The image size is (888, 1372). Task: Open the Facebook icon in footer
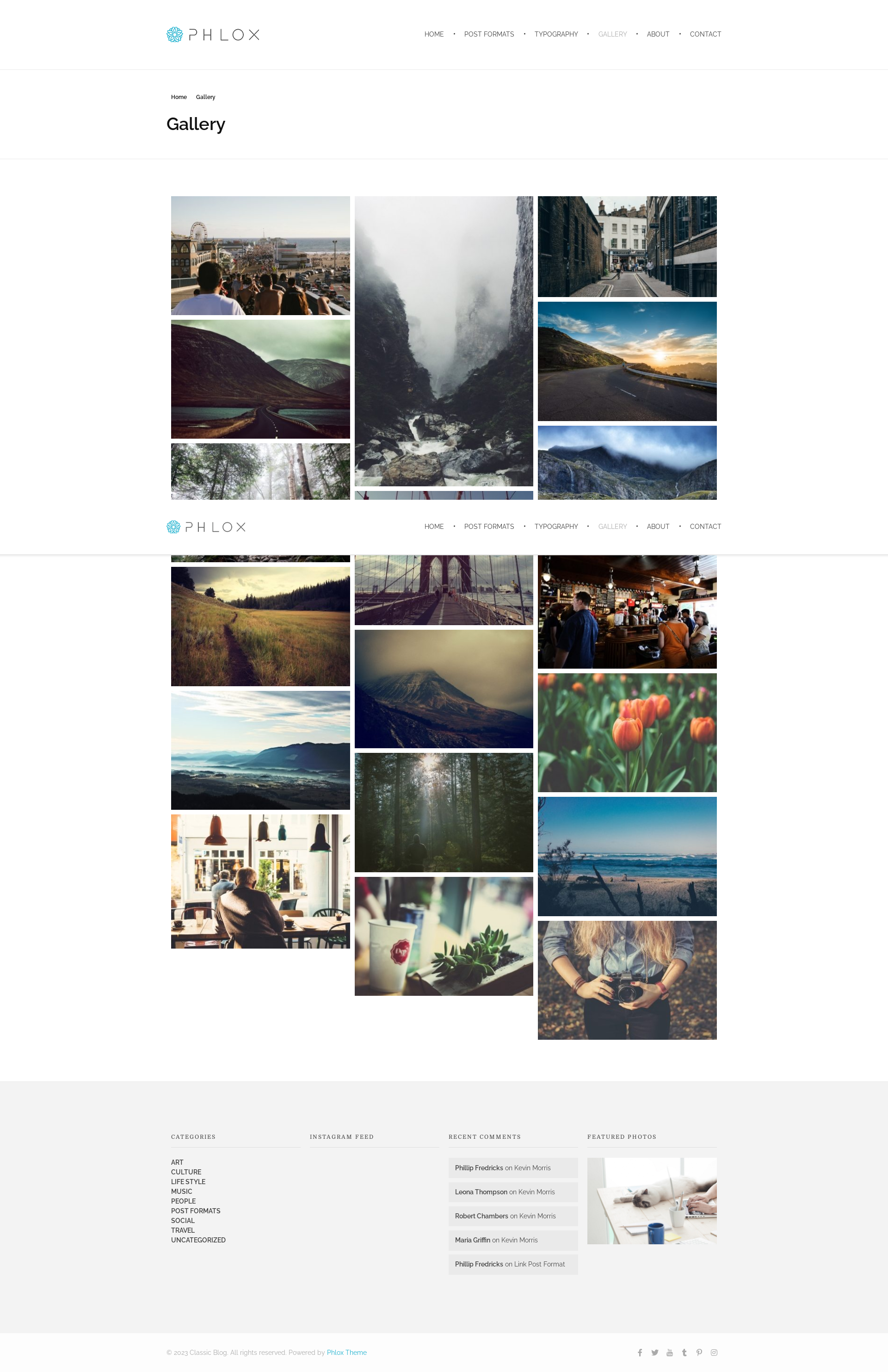[x=640, y=1353]
